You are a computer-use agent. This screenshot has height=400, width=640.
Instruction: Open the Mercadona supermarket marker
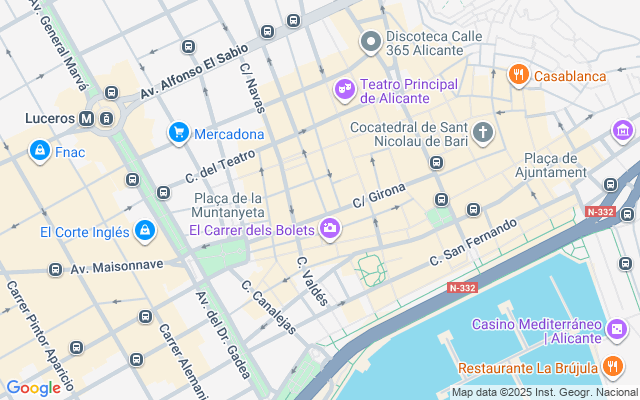tap(180, 132)
